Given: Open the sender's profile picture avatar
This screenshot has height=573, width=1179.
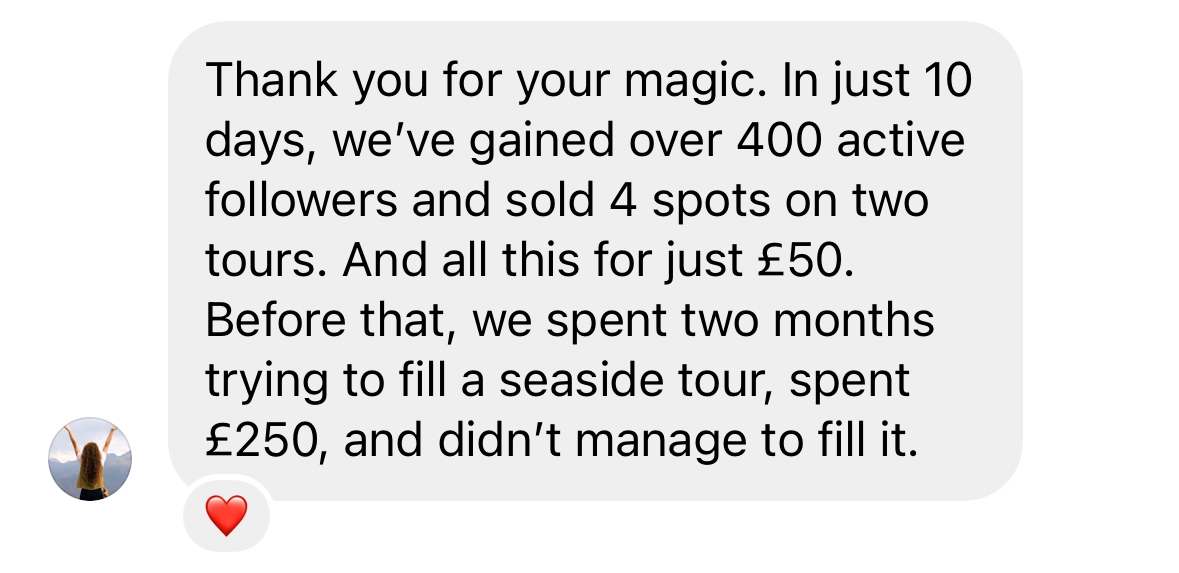Looking at the screenshot, I should click(90, 459).
